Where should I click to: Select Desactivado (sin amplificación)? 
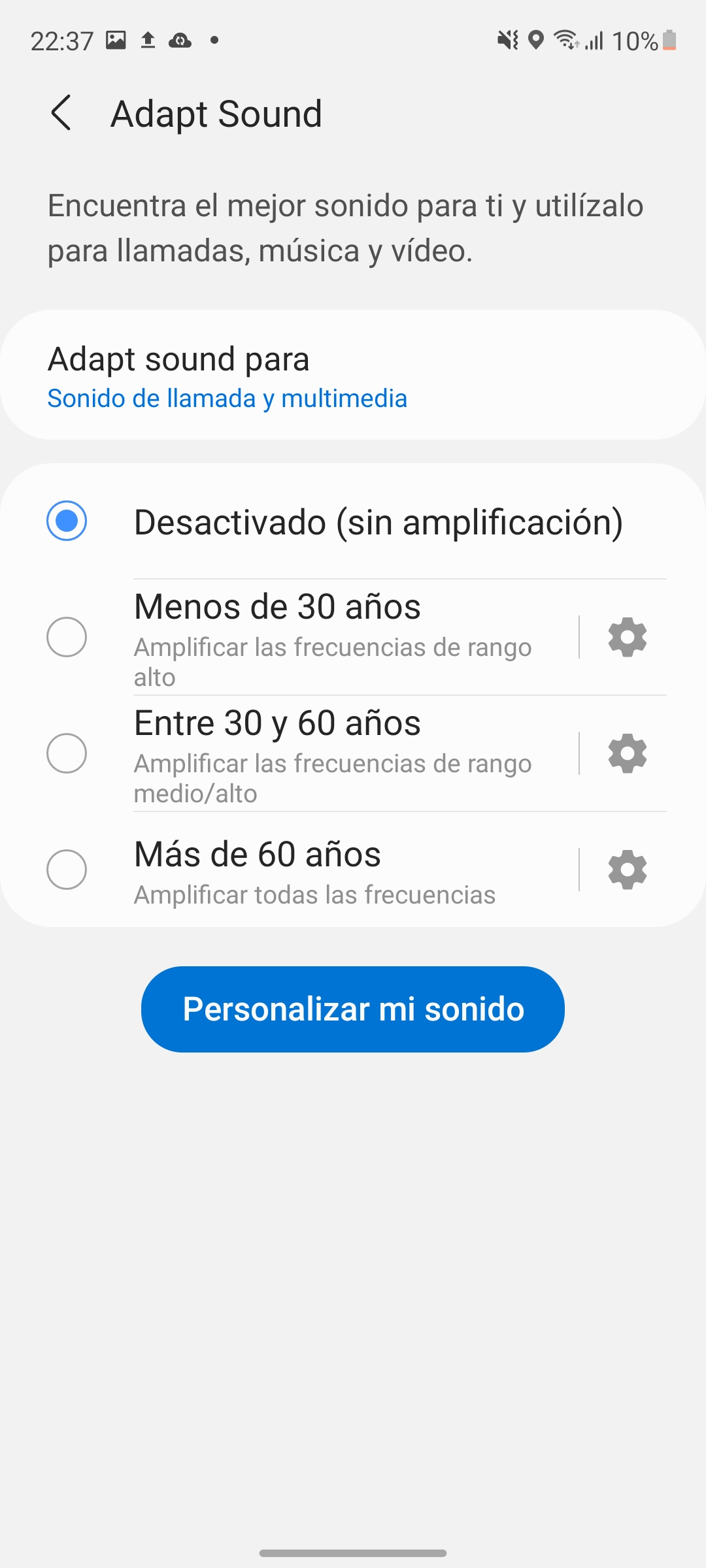(353, 521)
